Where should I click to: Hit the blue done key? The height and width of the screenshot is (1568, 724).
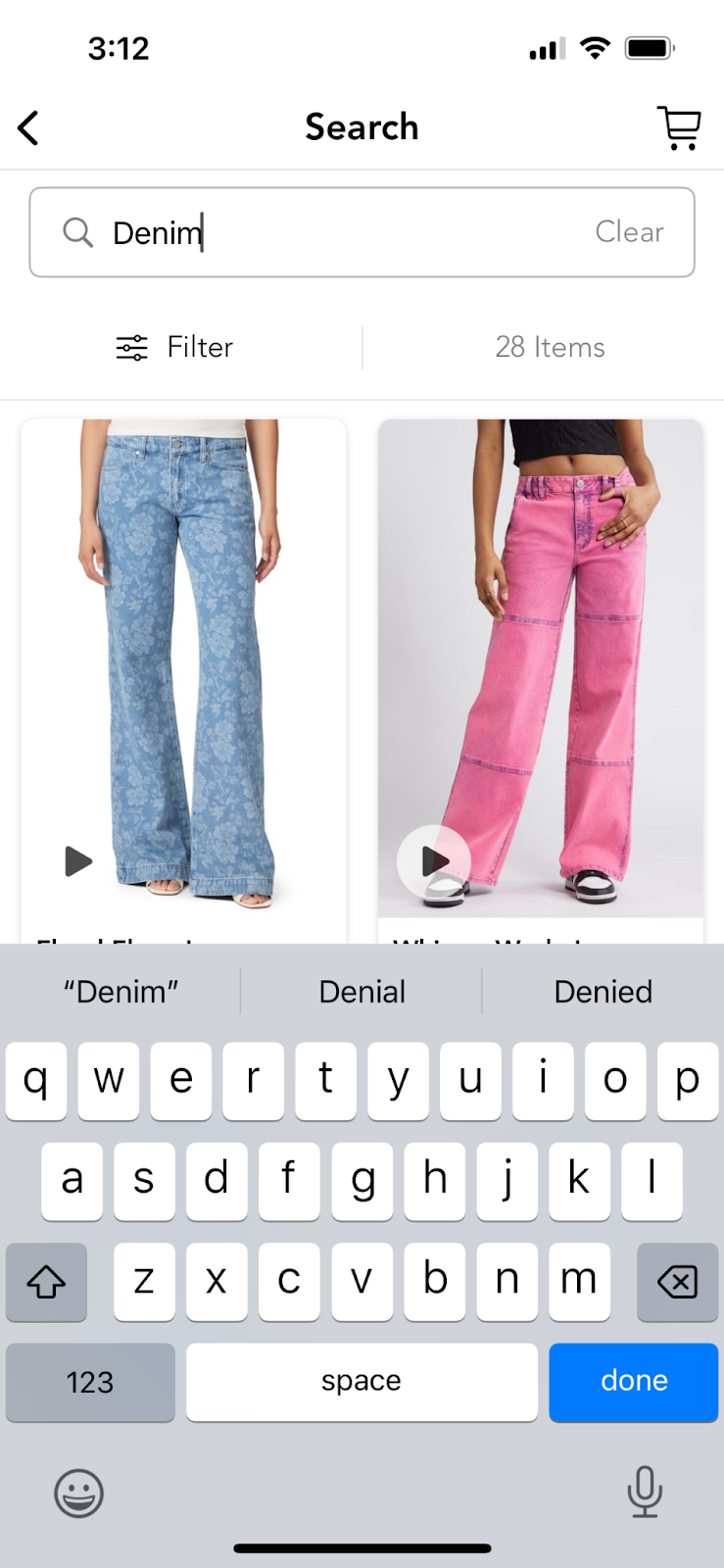click(x=633, y=1381)
